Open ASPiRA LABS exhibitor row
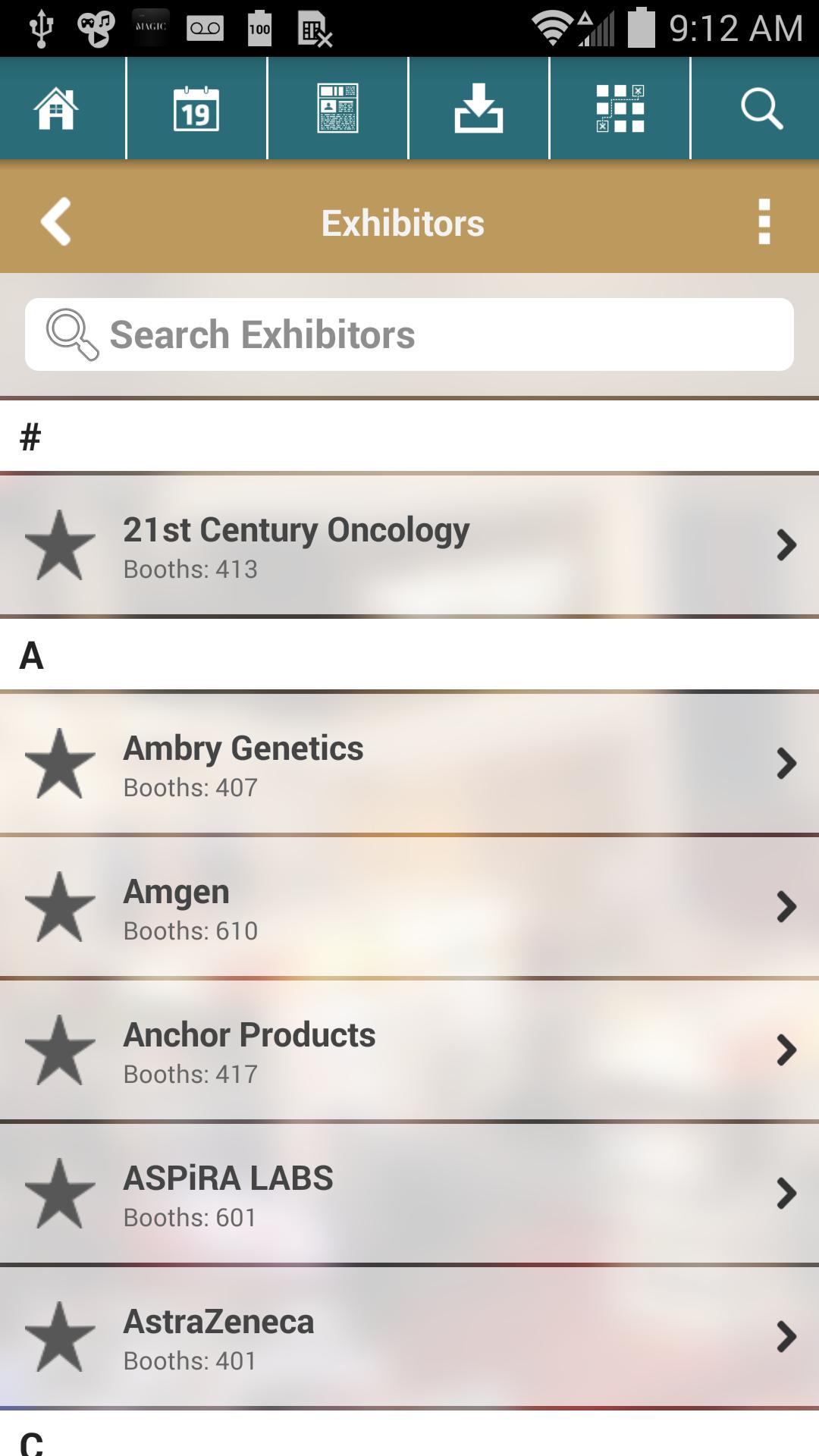The width and height of the screenshot is (819, 1456). (x=409, y=1194)
